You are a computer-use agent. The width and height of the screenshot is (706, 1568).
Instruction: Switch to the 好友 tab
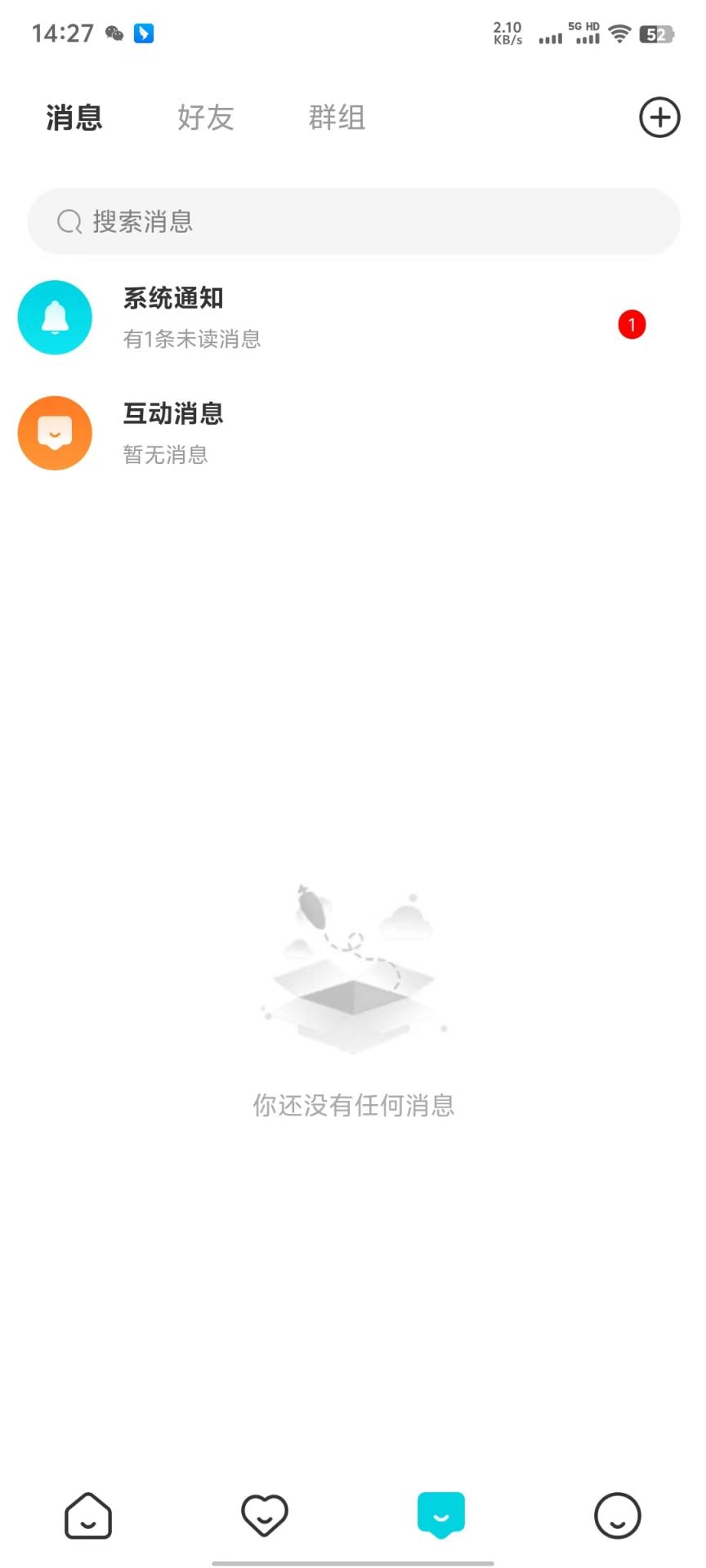tap(205, 117)
